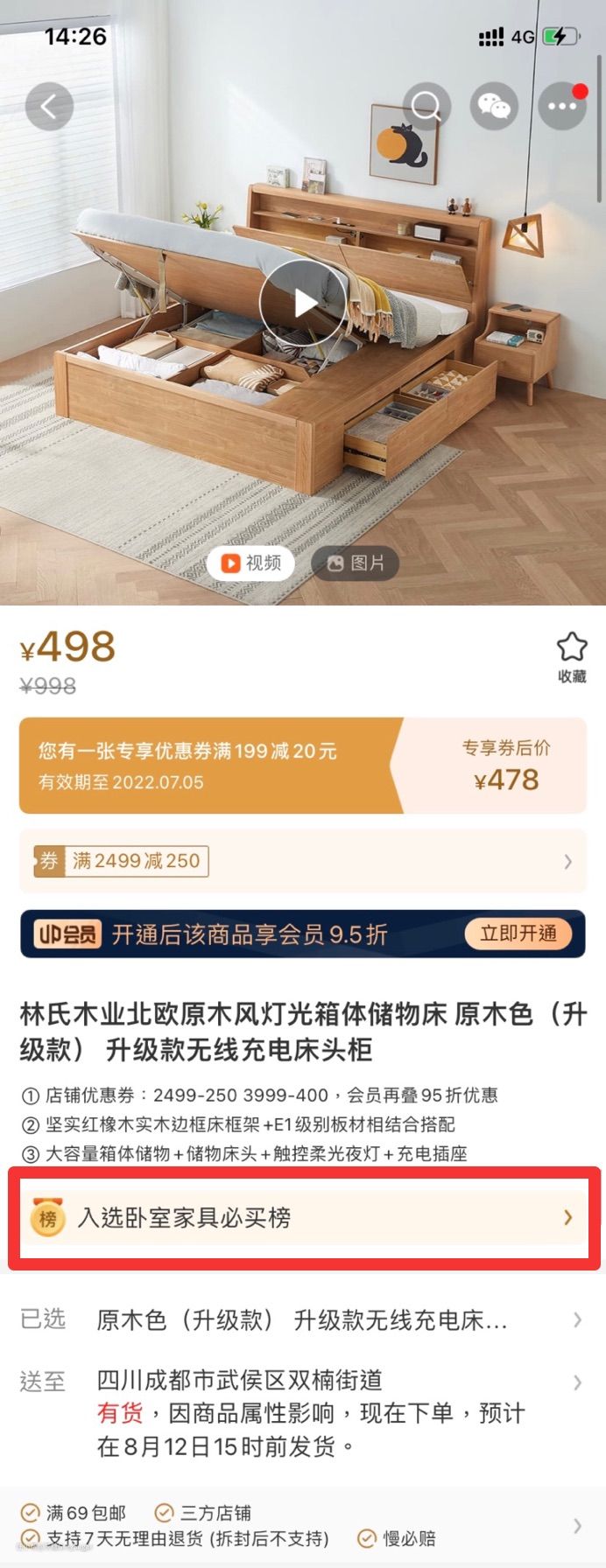This screenshot has height=1568, width=606.
Task: Change the 送至 delivery address
Action: (302, 1382)
